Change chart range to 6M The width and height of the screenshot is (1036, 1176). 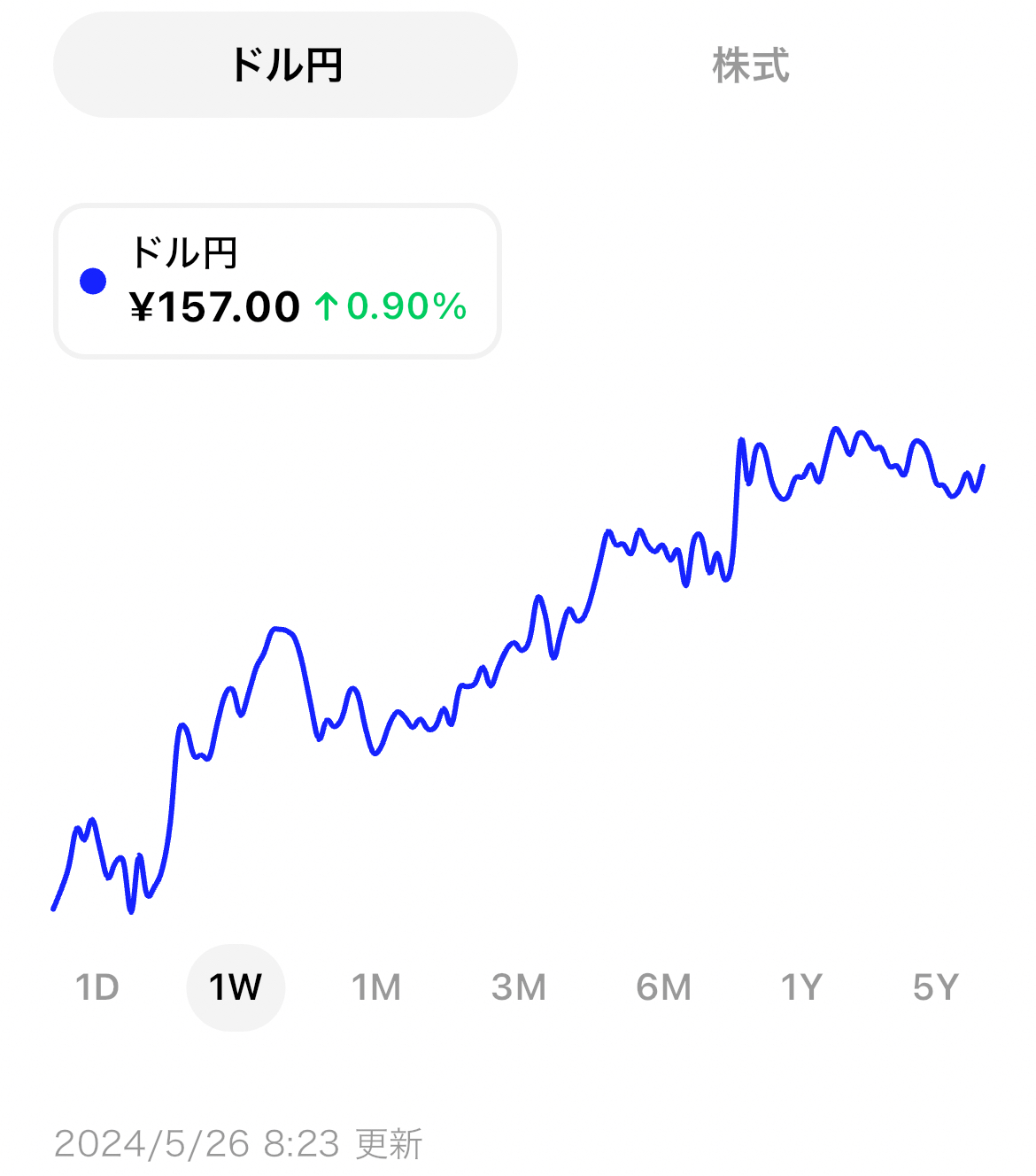(663, 987)
